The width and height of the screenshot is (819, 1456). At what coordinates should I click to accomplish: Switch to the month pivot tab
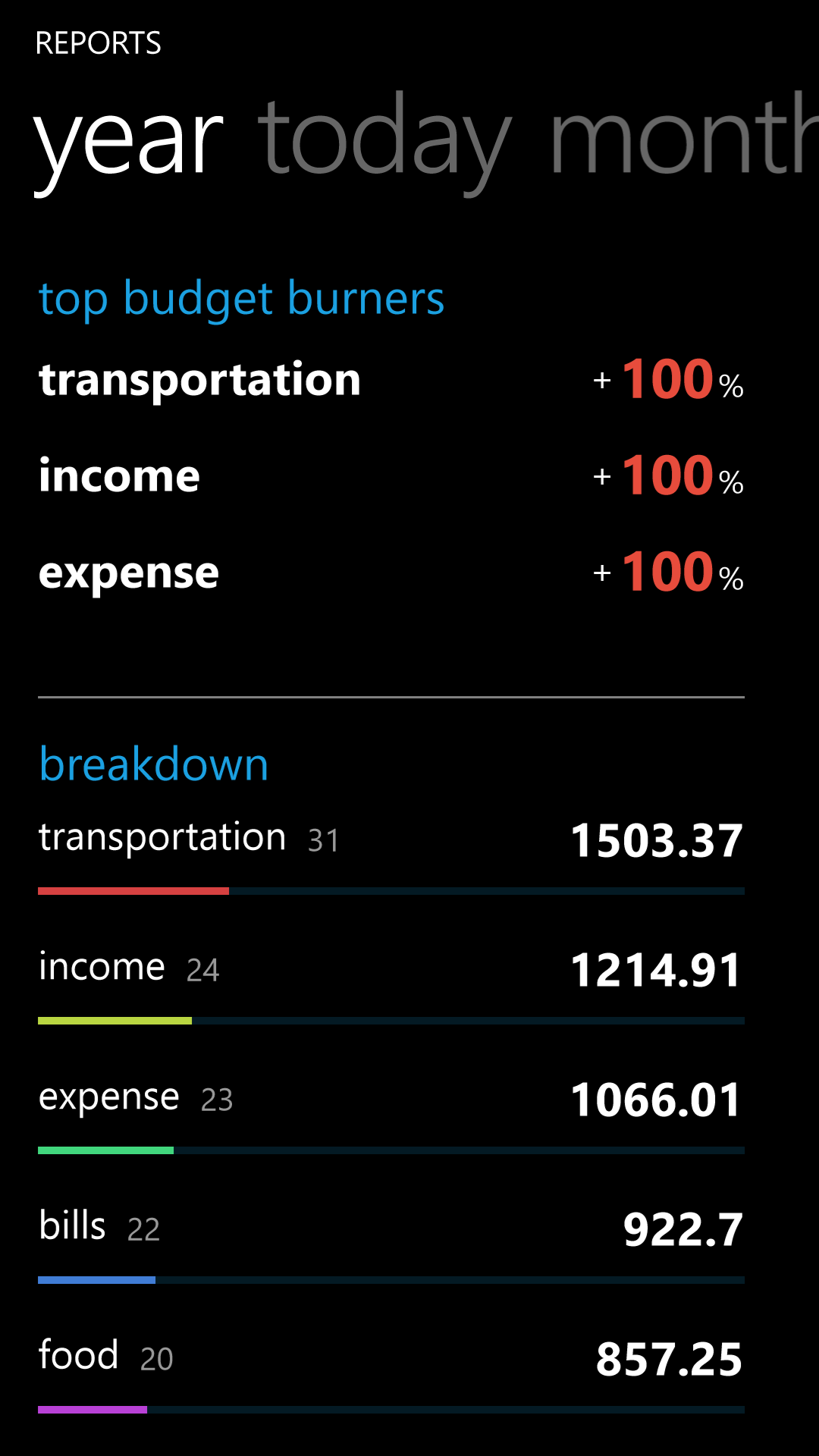point(685,136)
